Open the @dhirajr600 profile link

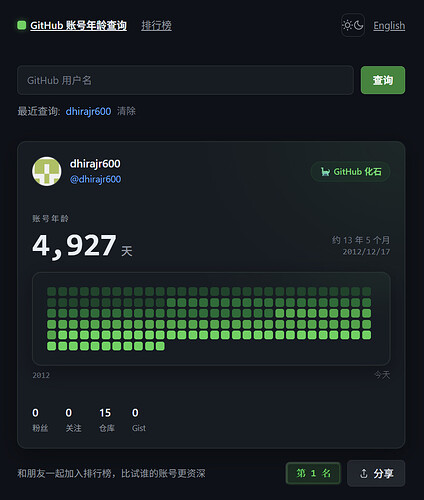click(x=95, y=179)
